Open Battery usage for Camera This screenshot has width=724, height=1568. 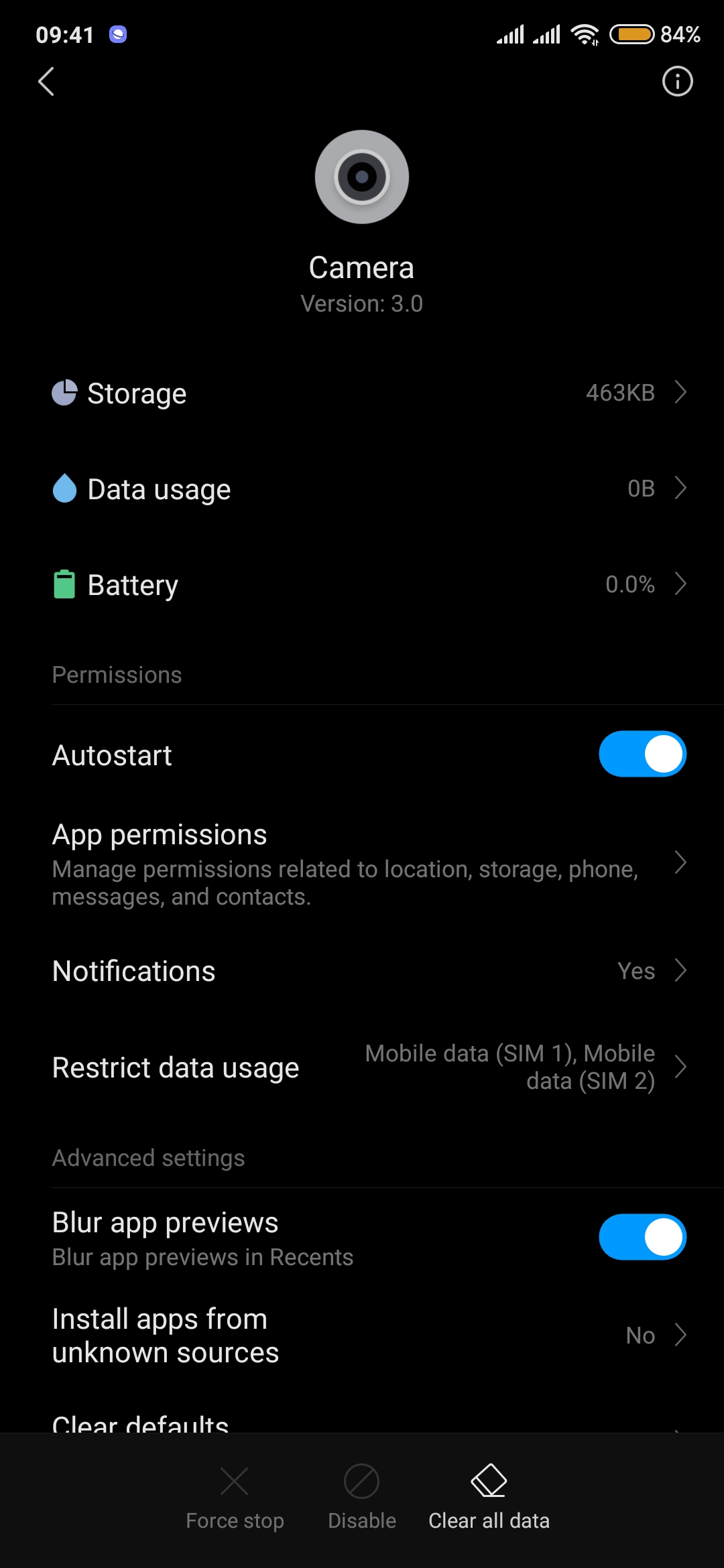pos(362,584)
